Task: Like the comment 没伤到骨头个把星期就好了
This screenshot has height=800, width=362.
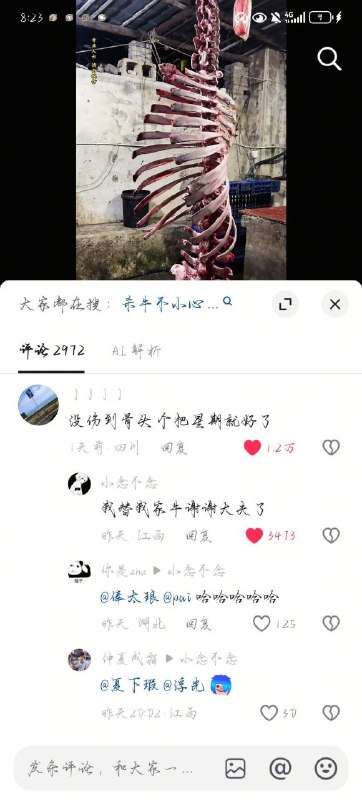Action: [252, 447]
